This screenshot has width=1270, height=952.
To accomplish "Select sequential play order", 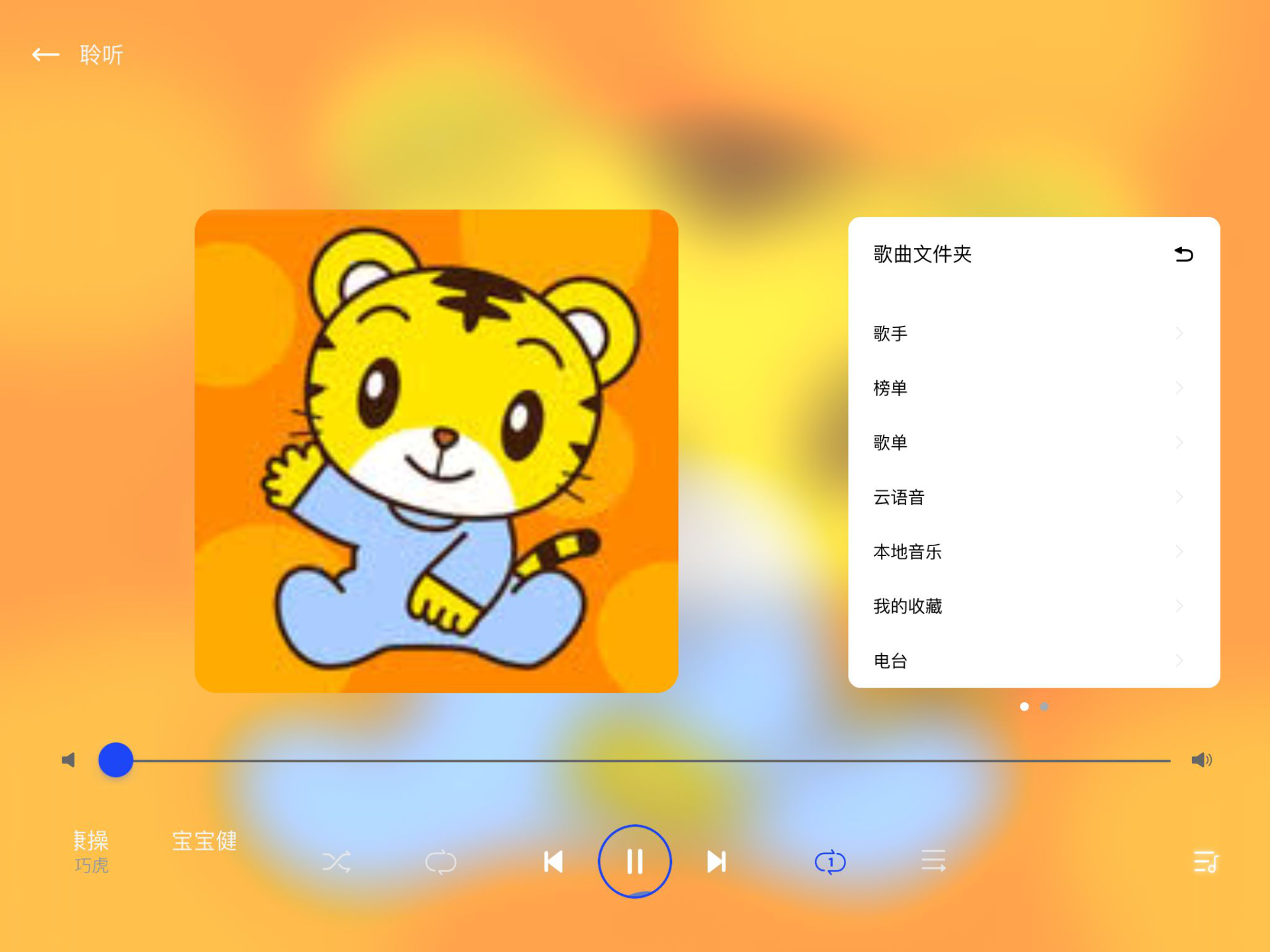I will tap(933, 861).
